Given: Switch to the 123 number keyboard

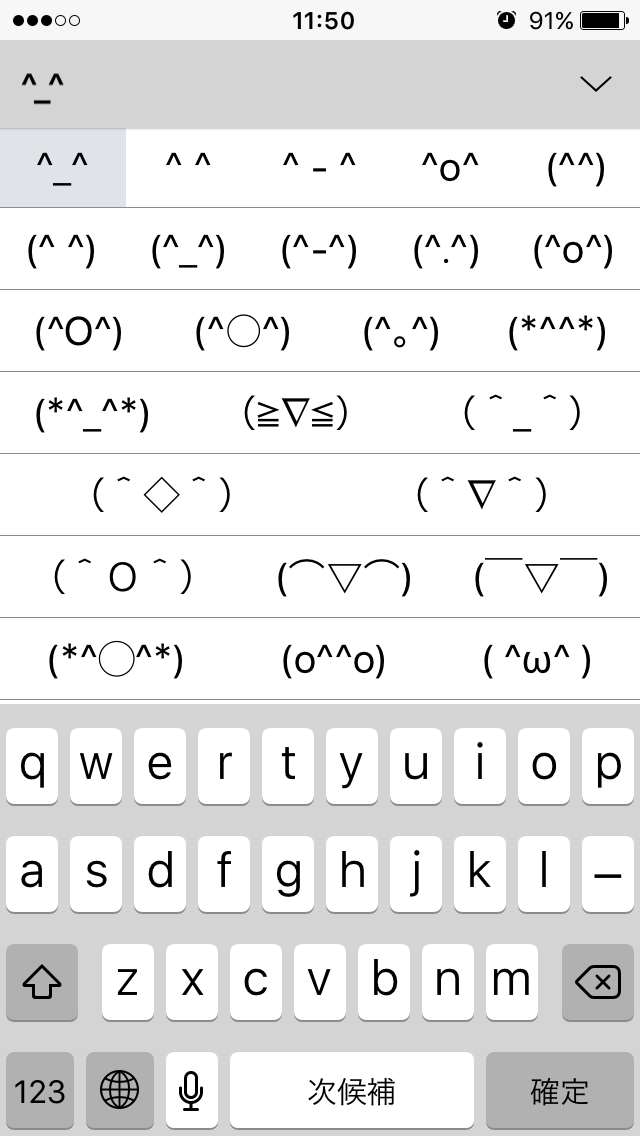Looking at the screenshot, I should [40, 1090].
